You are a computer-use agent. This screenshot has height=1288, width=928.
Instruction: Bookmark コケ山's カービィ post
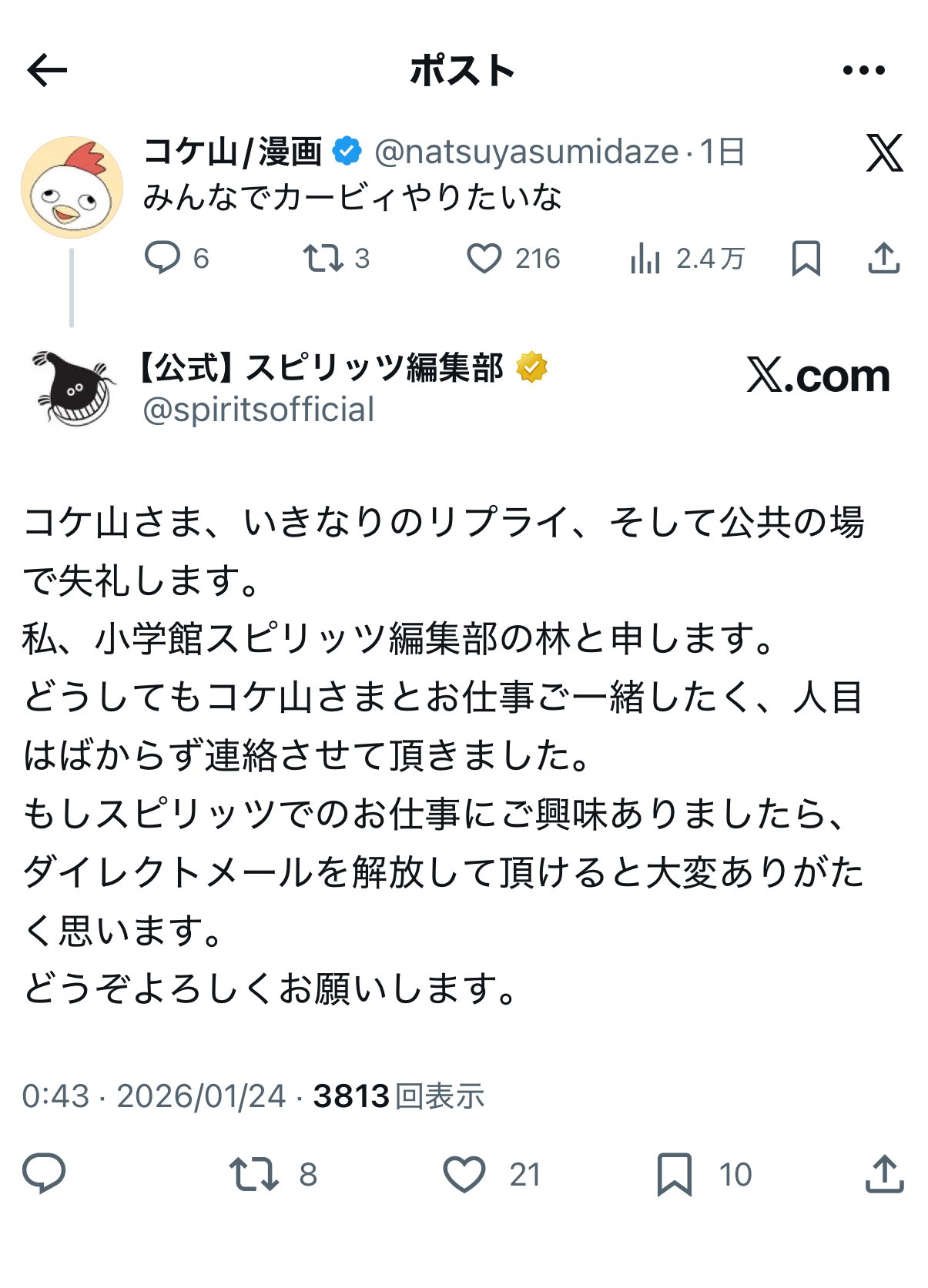pos(806,258)
